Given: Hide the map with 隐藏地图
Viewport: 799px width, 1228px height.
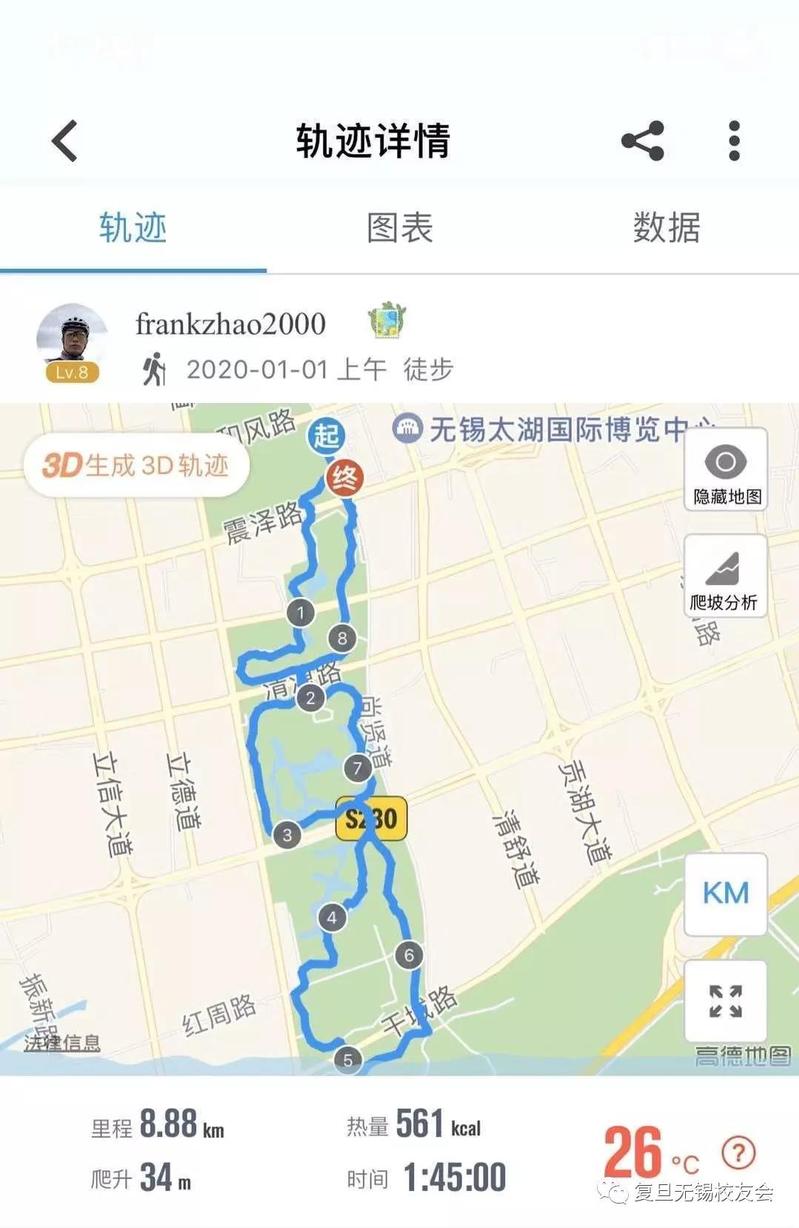Looking at the screenshot, I should click(x=726, y=470).
